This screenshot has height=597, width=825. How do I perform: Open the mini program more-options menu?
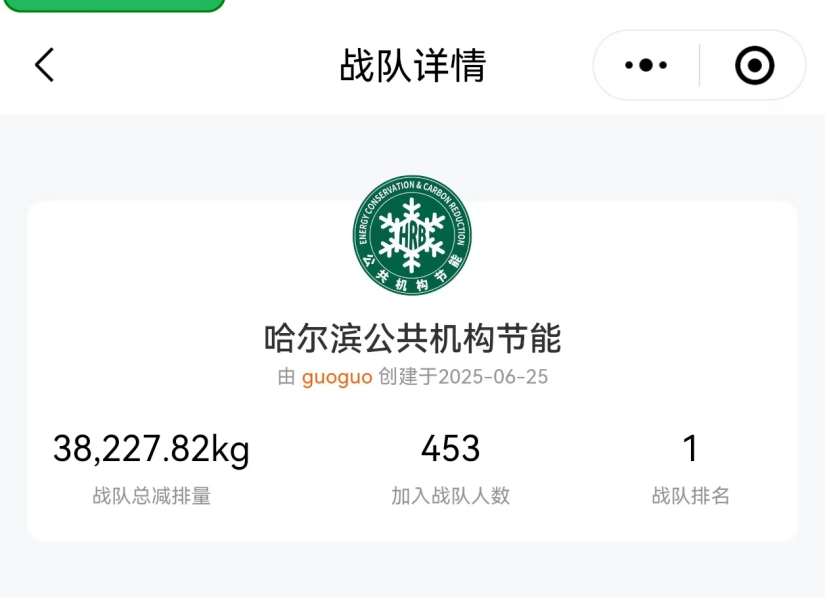pyautogui.click(x=646, y=65)
